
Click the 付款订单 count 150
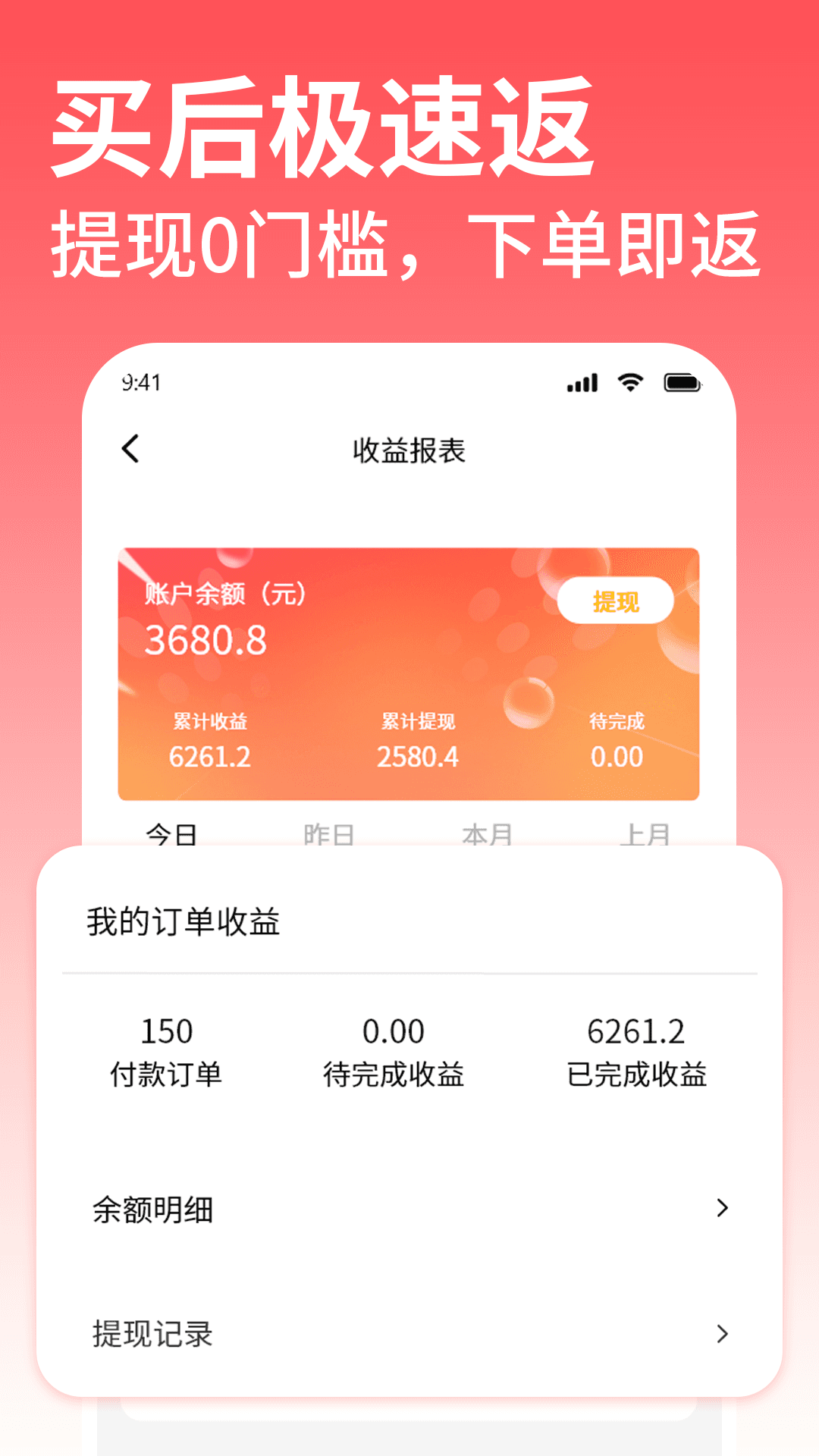click(168, 1031)
